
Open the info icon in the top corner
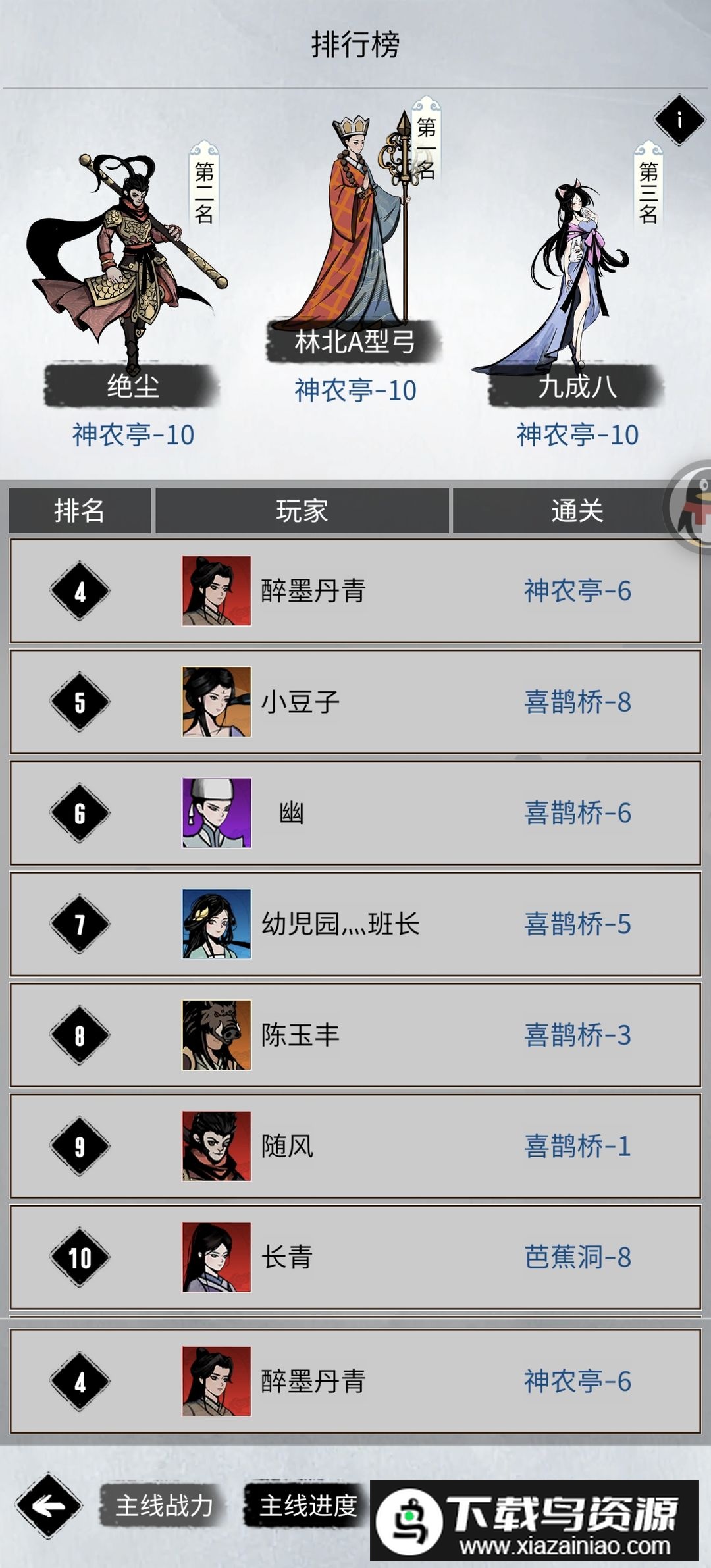point(679,120)
